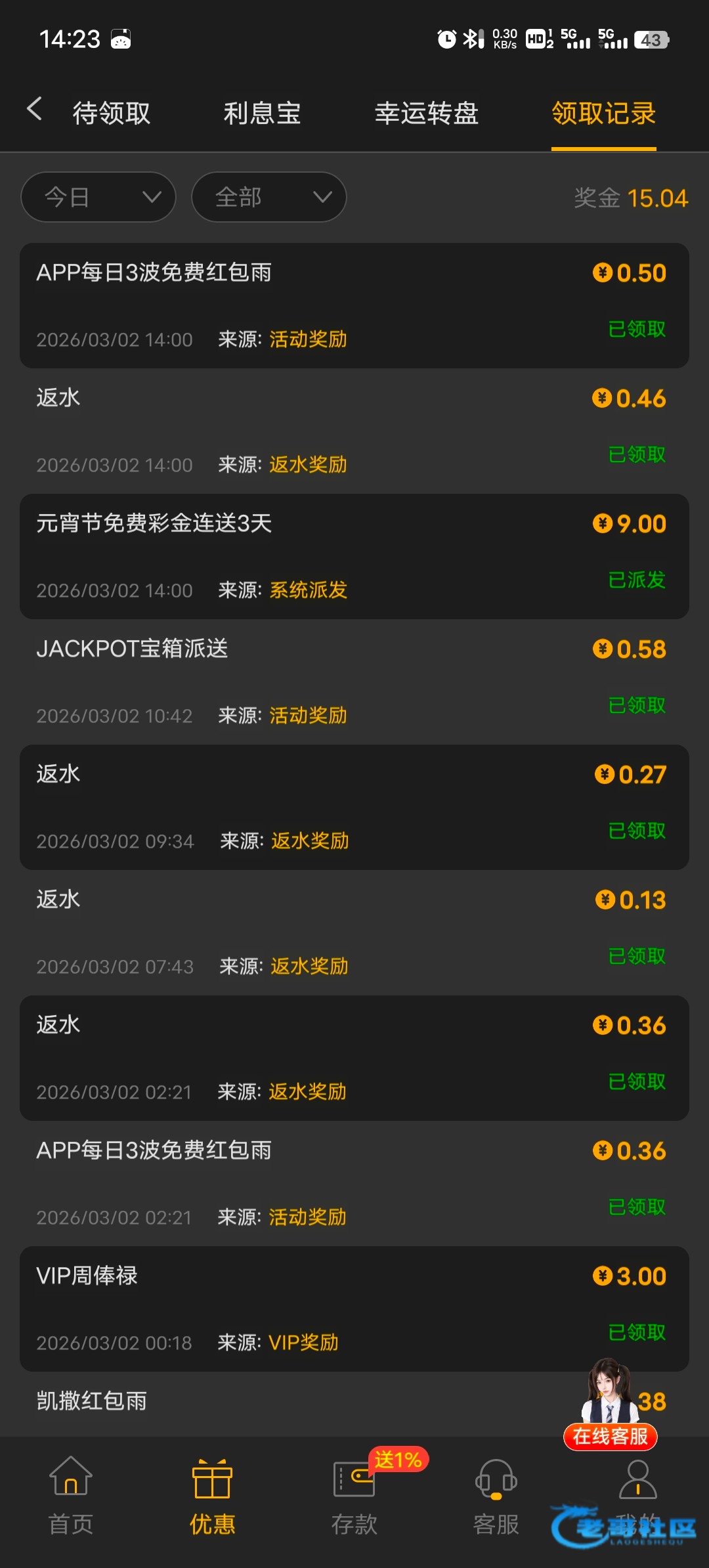The image size is (709, 1568).
Task: Expand the 全部 type filter dropdown
Action: click(269, 197)
